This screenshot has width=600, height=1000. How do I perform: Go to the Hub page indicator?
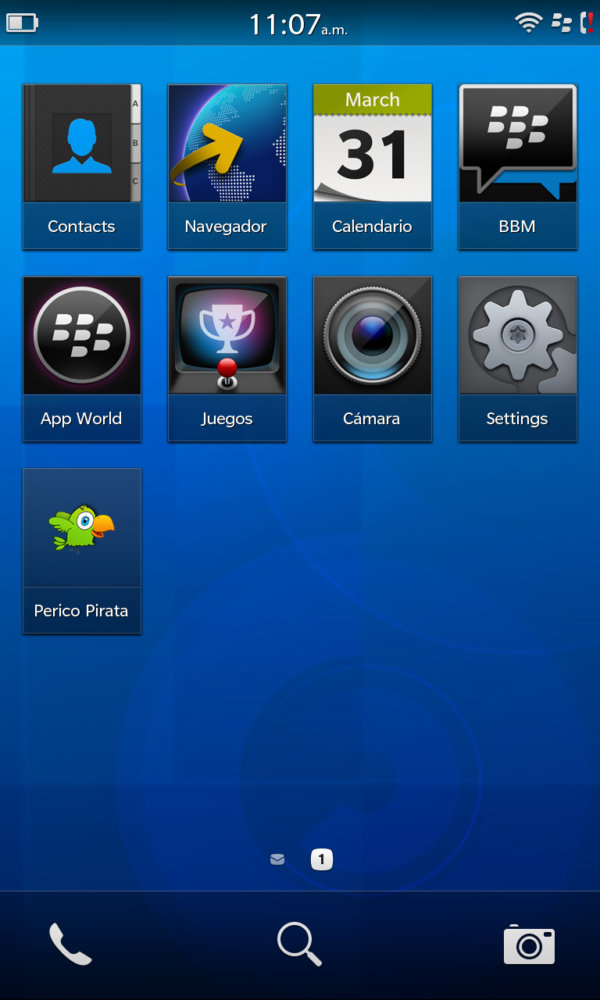277,859
